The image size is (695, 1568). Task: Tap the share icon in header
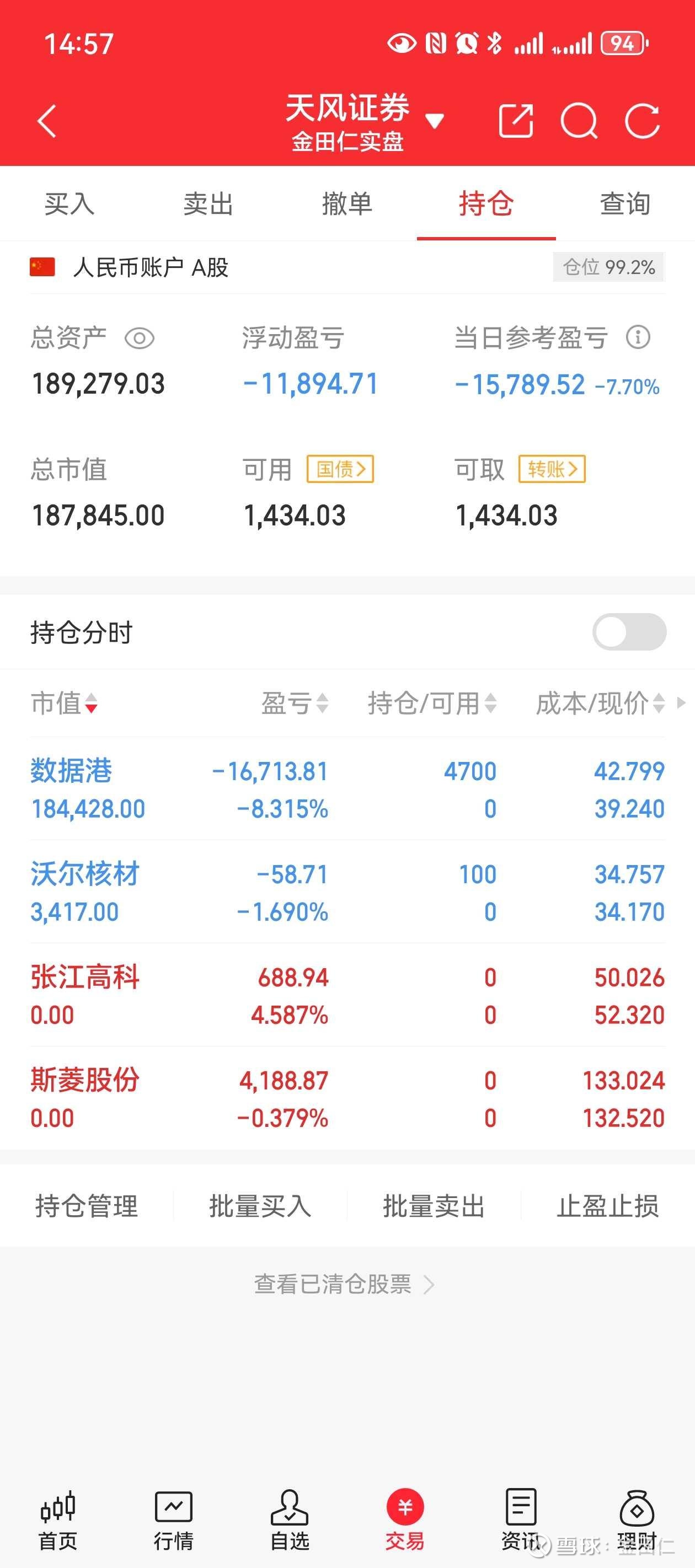(x=516, y=121)
